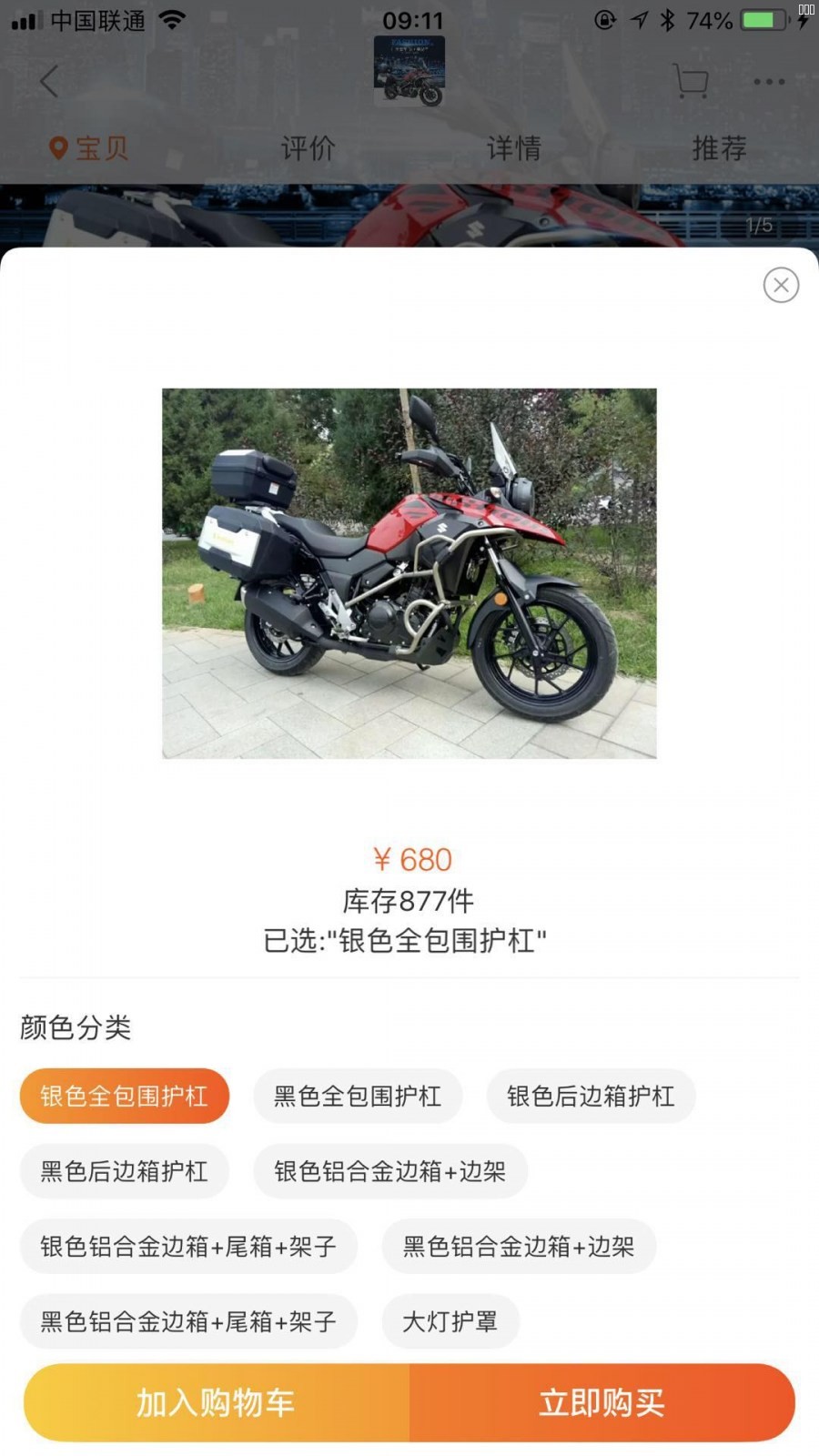Viewport: 819px width, 1456px height.
Task: Select 黑色全包围护杠 option
Action: point(358,1096)
